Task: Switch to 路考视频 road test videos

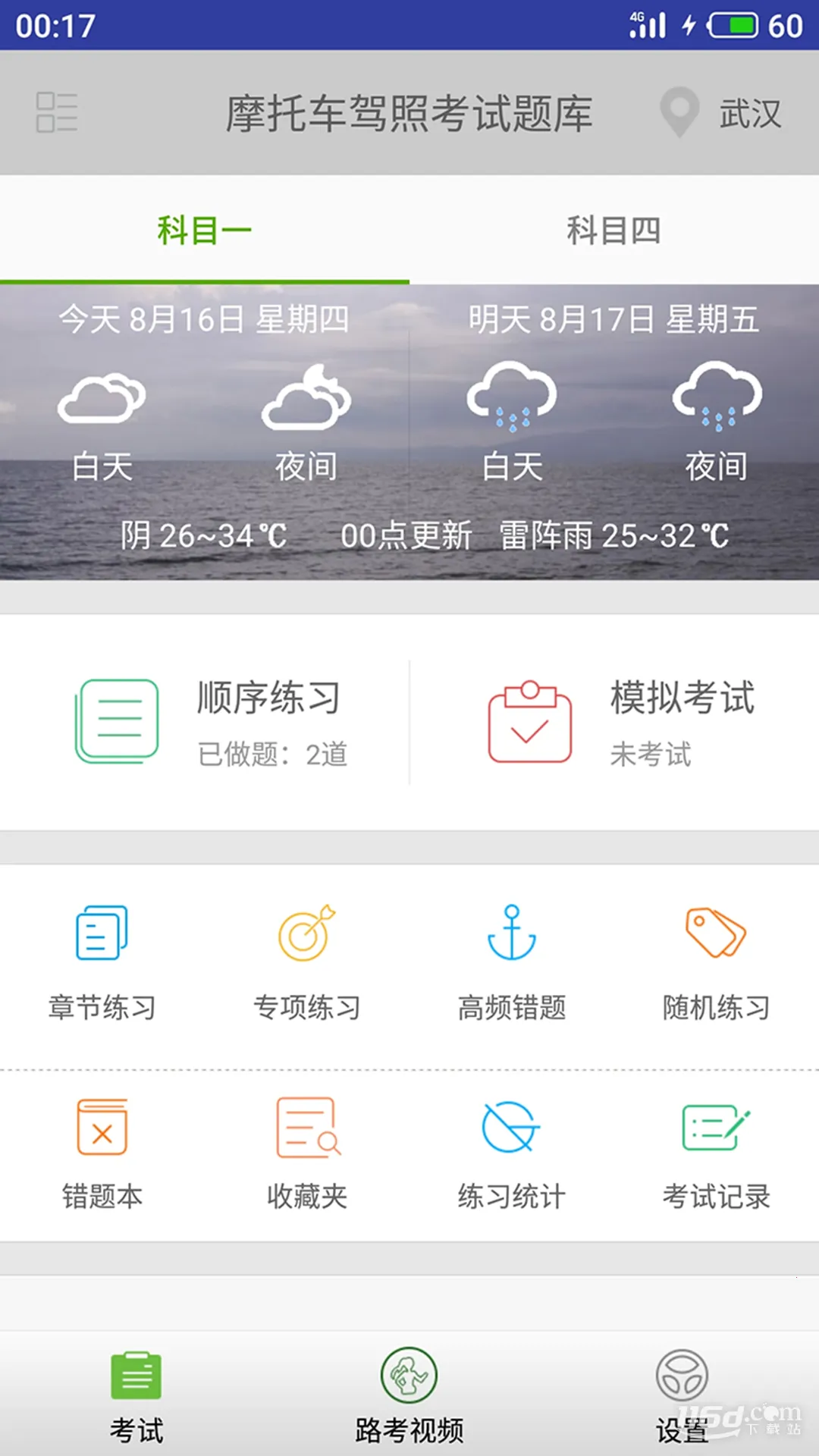Action: coord(409,1397)
